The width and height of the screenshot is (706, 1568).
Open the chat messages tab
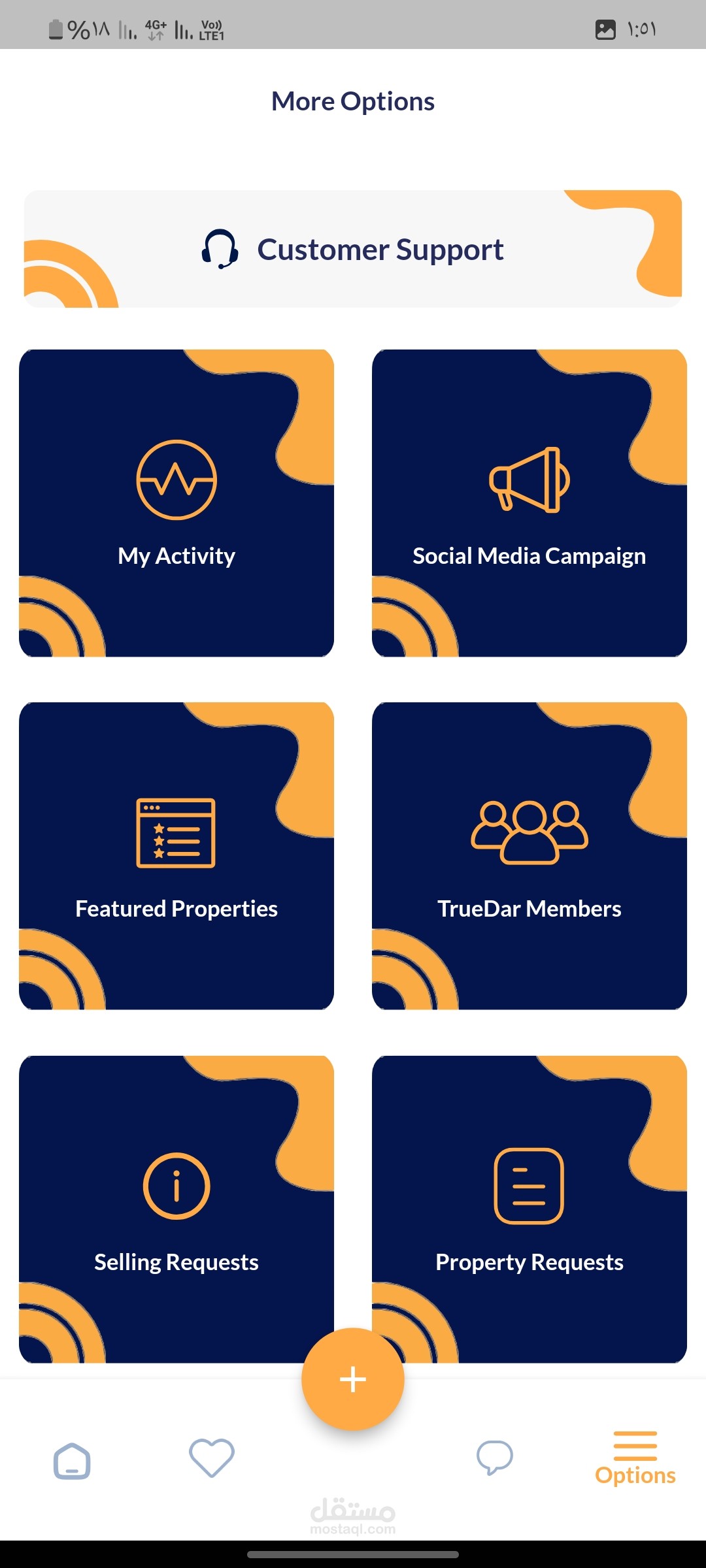pyautogui.click(x=495, y=1458)
